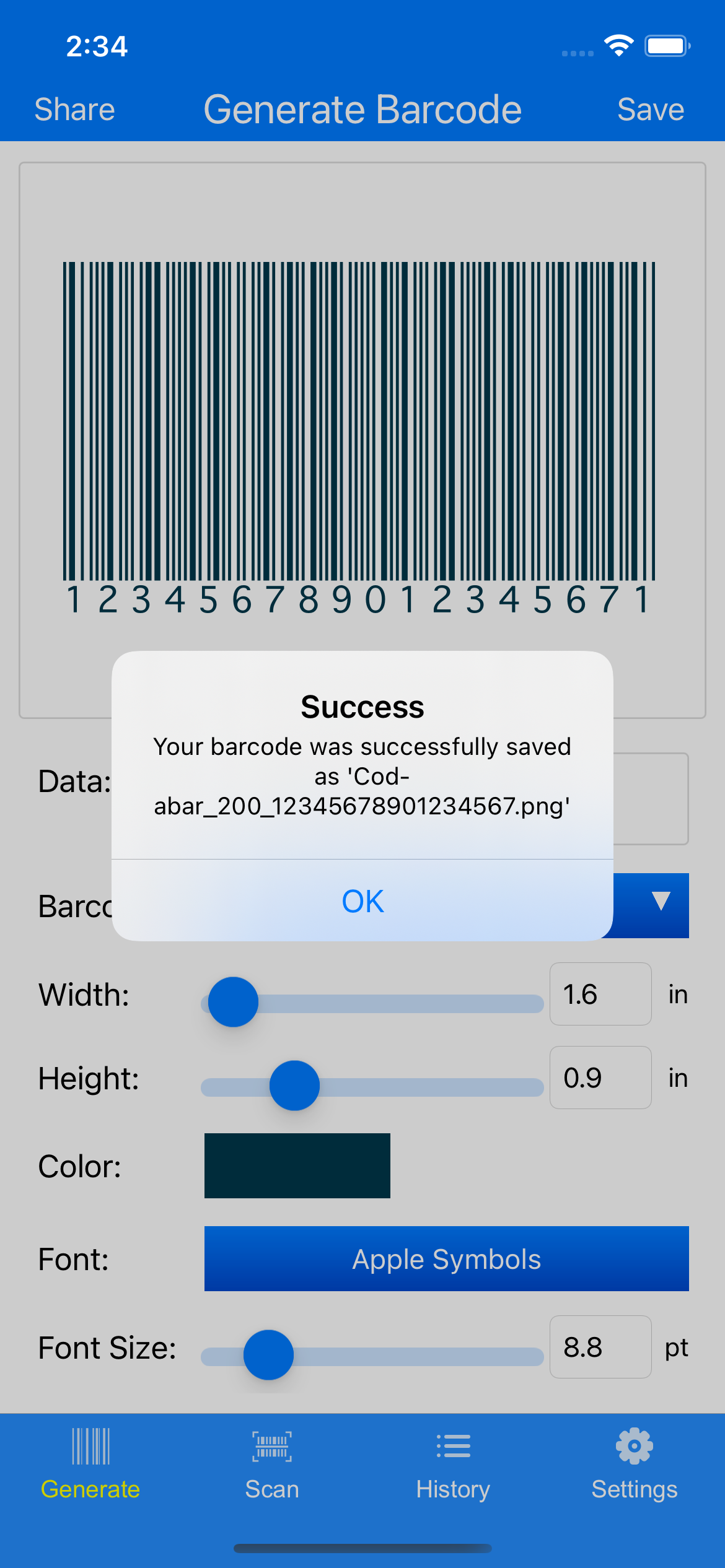Edit the Width value field showing 1.6
Viewport: 725px width, 1568px height.
[x=600, y=995]
